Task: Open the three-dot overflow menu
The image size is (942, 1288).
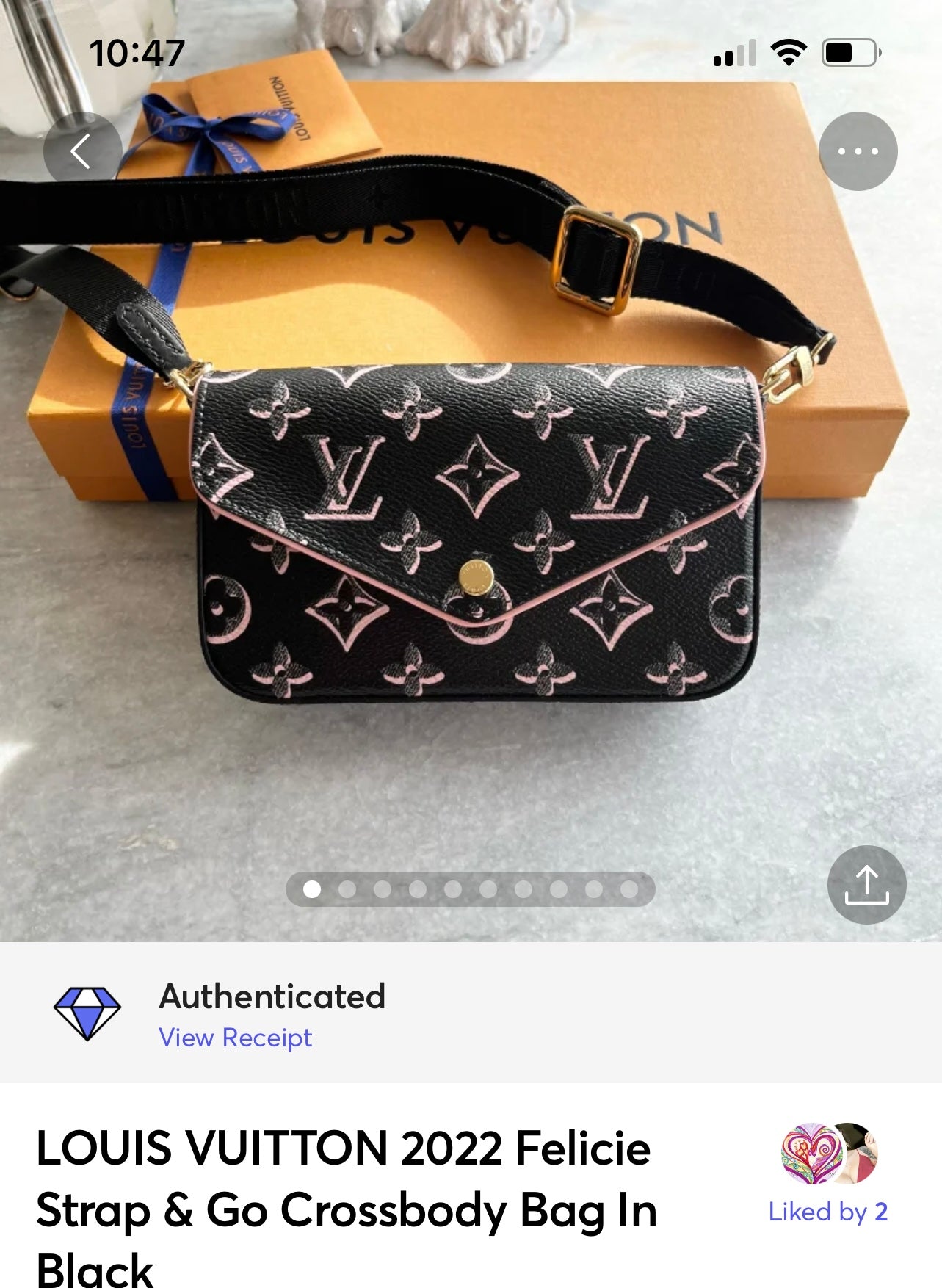Action: pyautogui.click(x=858, y=151)
